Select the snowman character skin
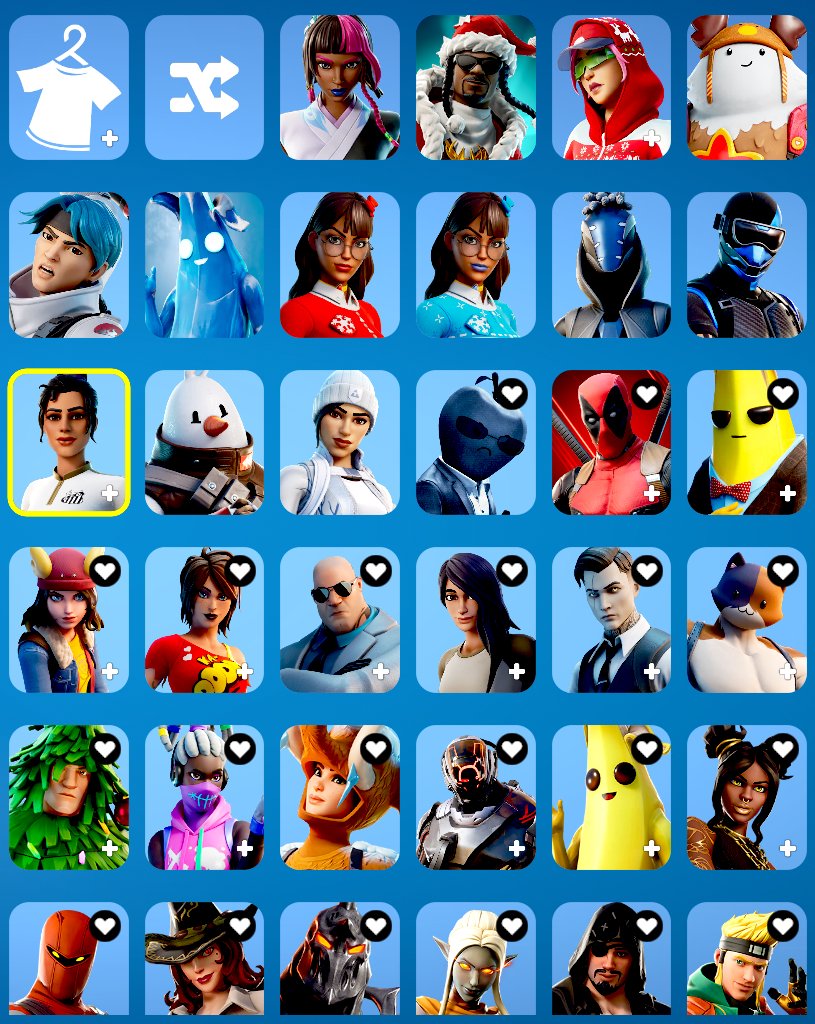The width and height of the screenshot is (815, 1024). pyautogui.click(x=204, y=442)
